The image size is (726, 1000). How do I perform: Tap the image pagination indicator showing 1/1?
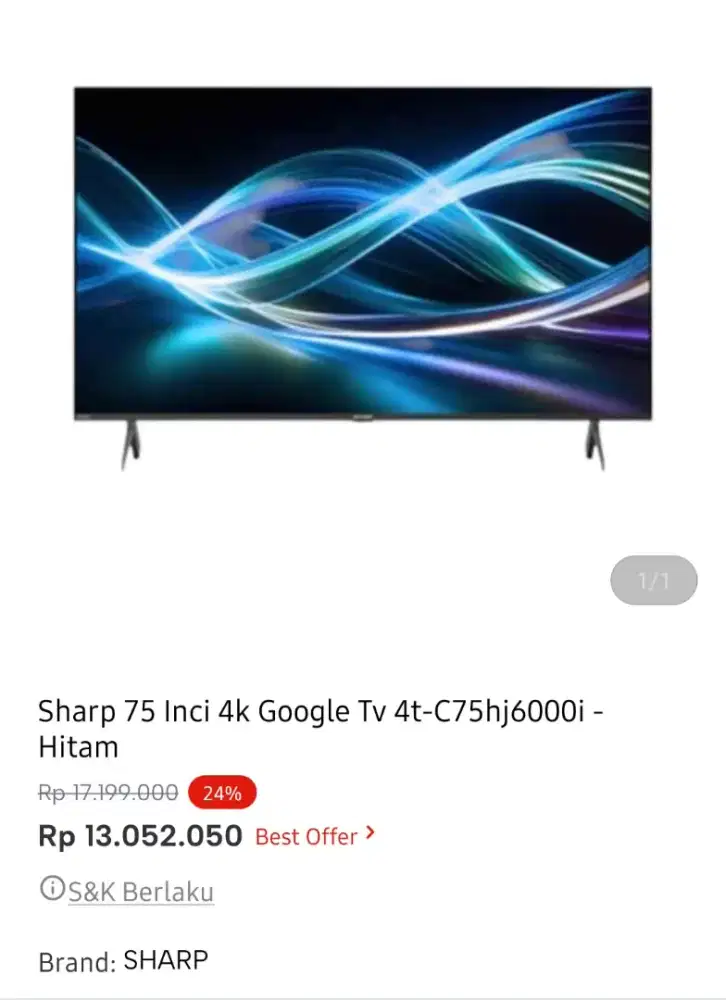[654, 580]
